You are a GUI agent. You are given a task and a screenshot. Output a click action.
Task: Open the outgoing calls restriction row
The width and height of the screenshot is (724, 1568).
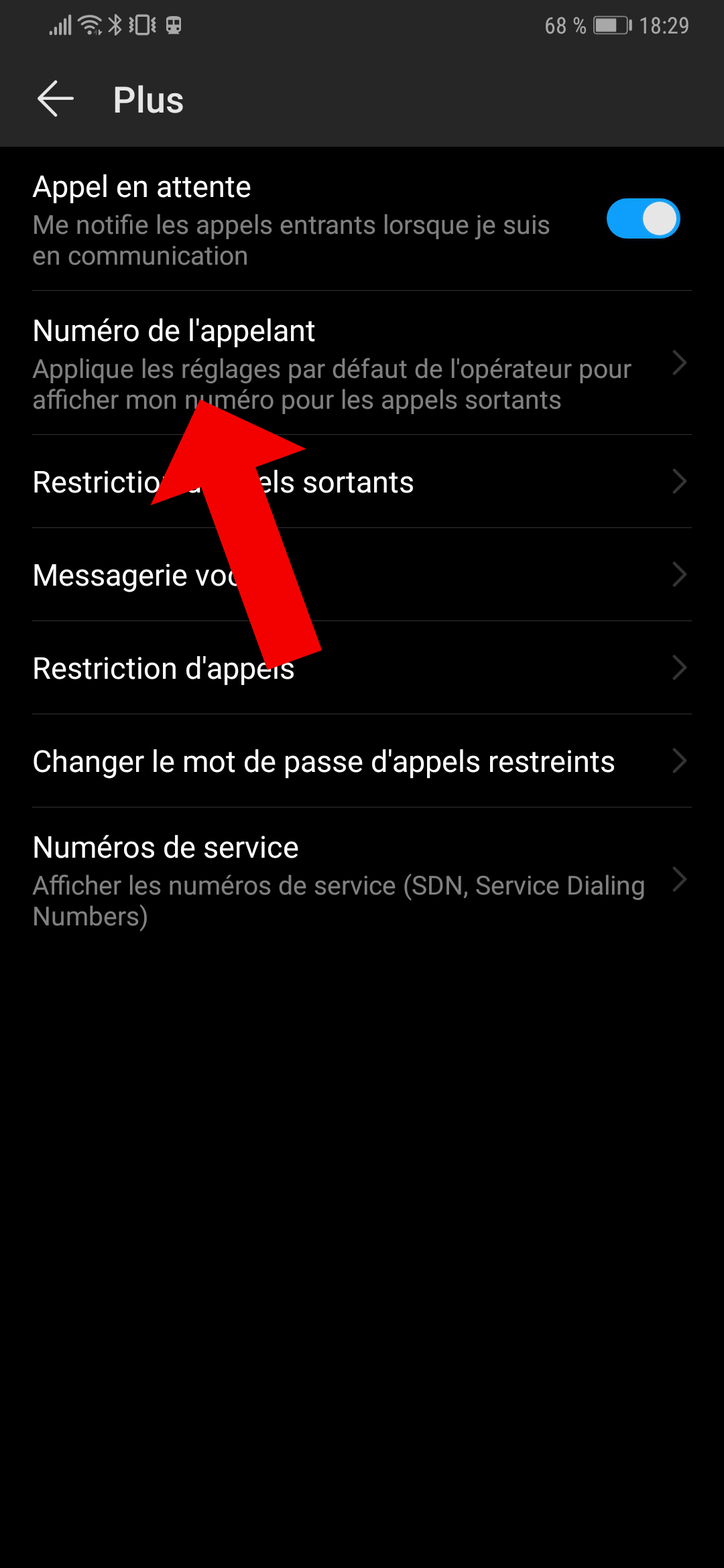point(362,482)
